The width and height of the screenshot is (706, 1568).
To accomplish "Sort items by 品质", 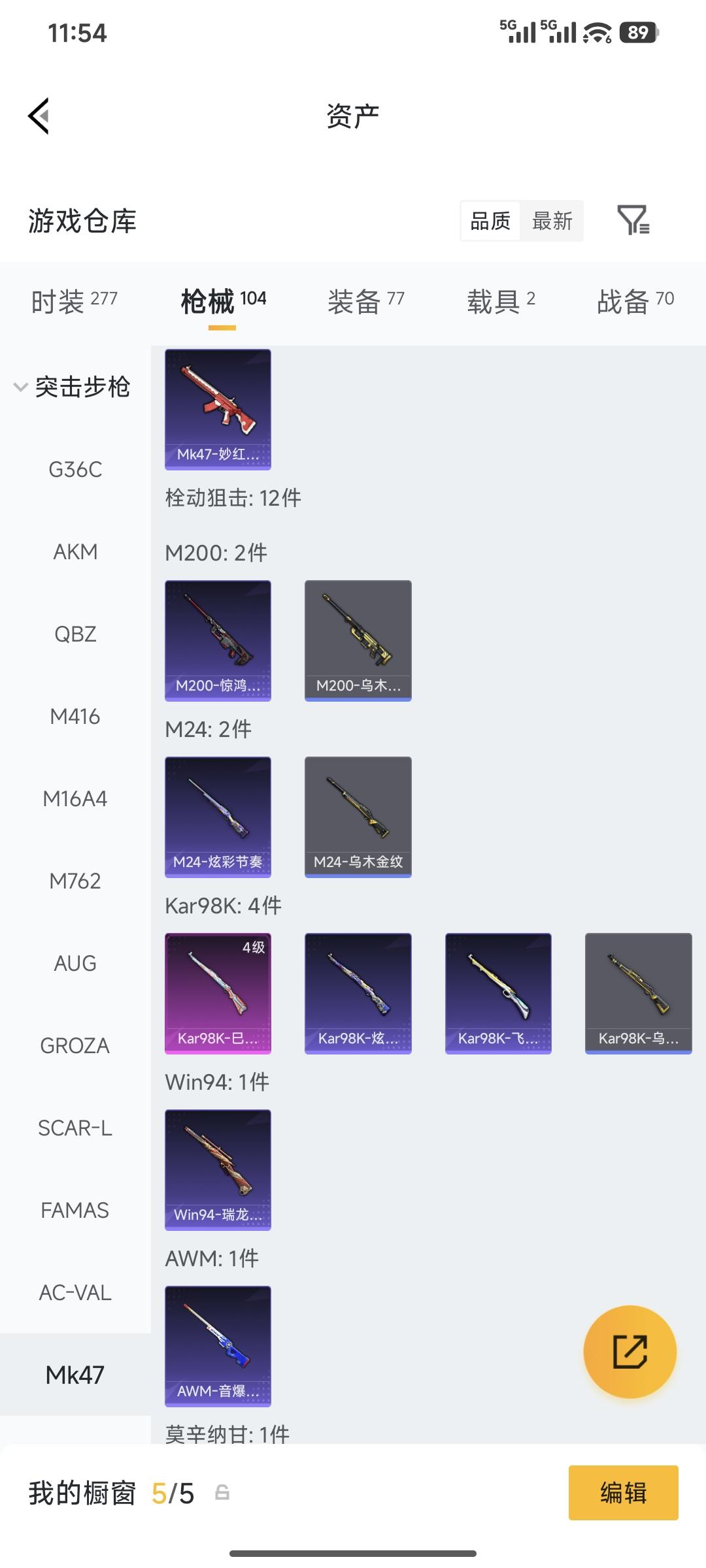I will click(490, 221).
